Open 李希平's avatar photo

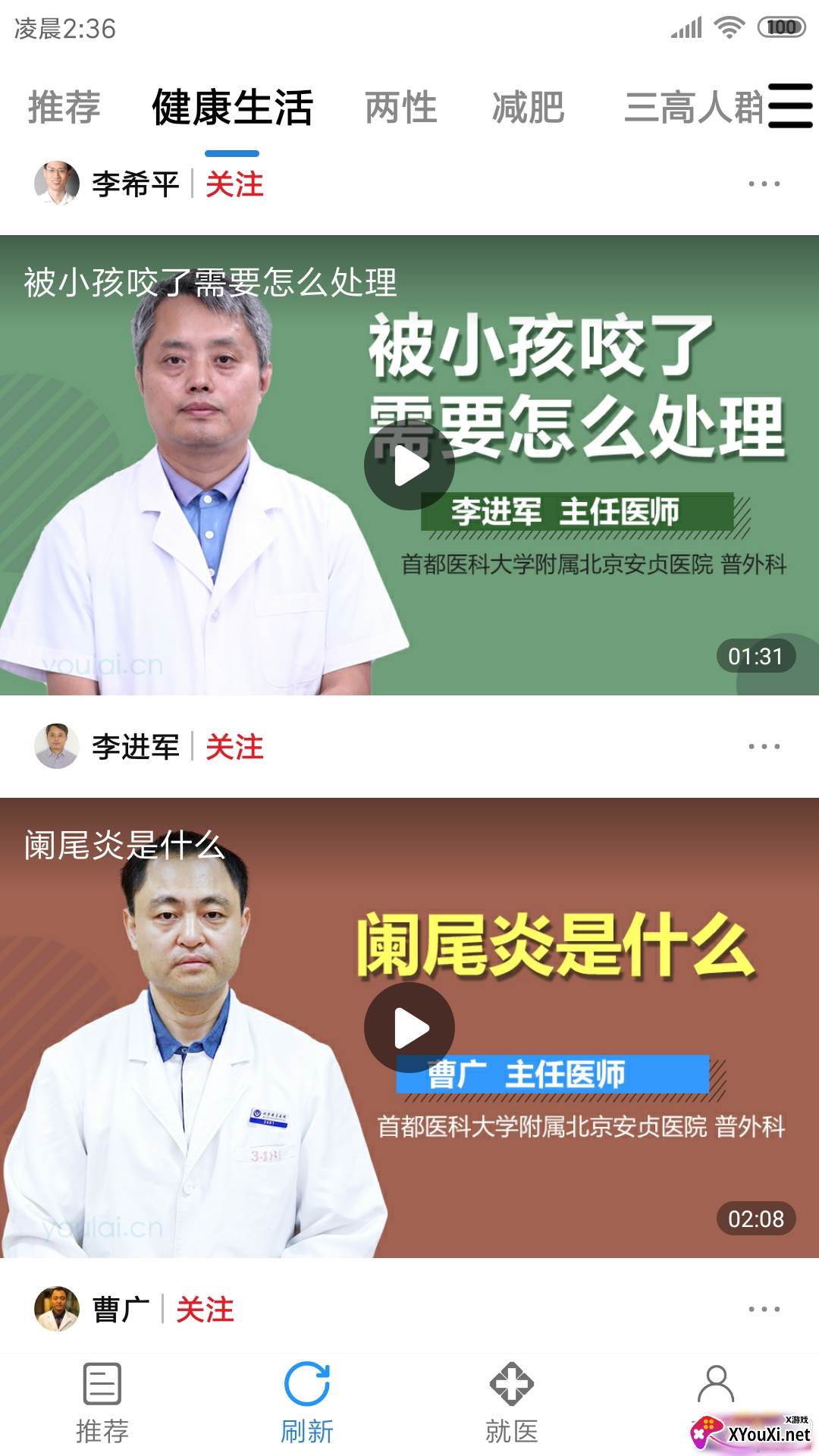click(x=57, y=182)
